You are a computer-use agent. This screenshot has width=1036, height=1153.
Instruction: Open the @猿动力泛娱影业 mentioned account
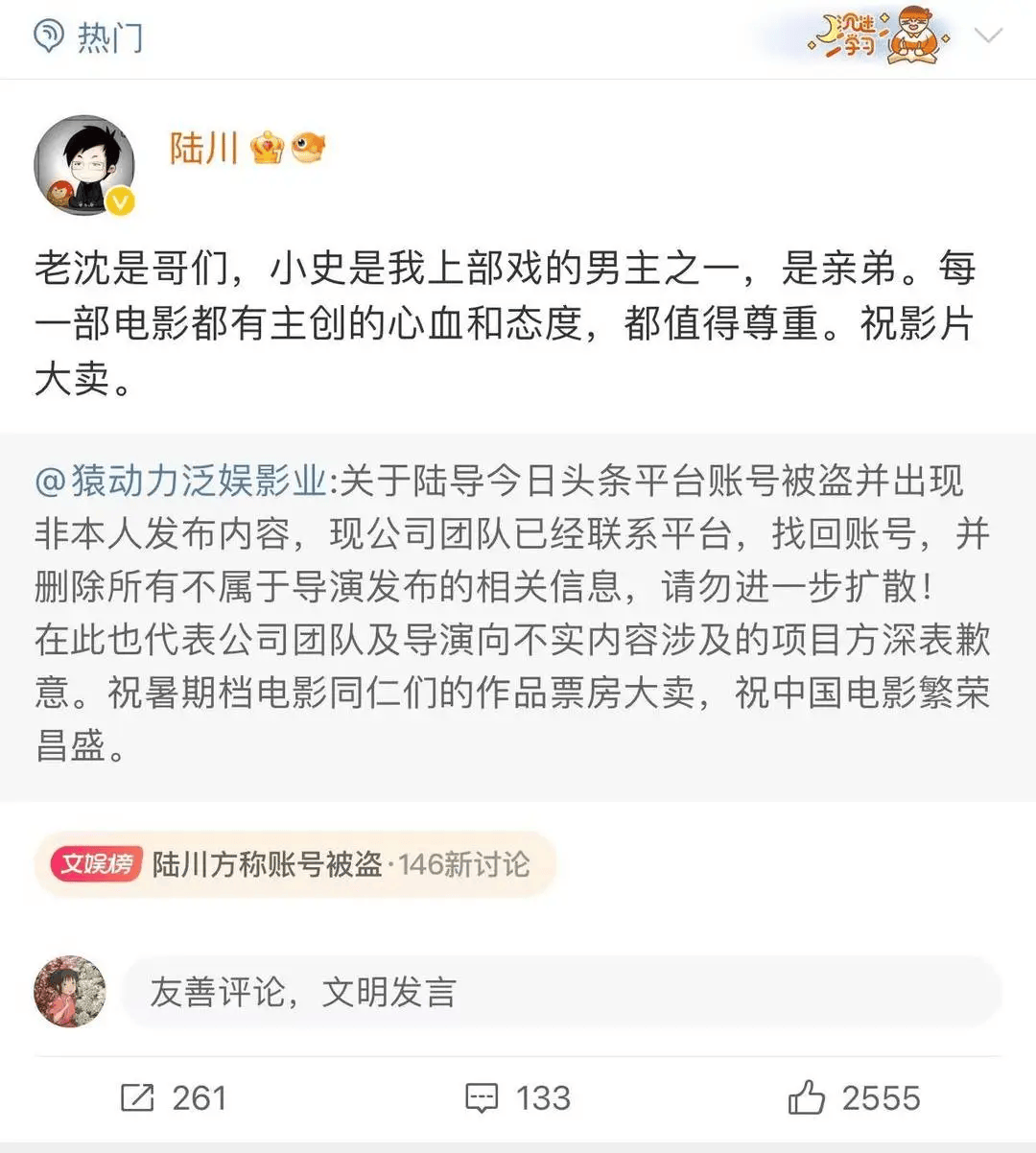177,483
